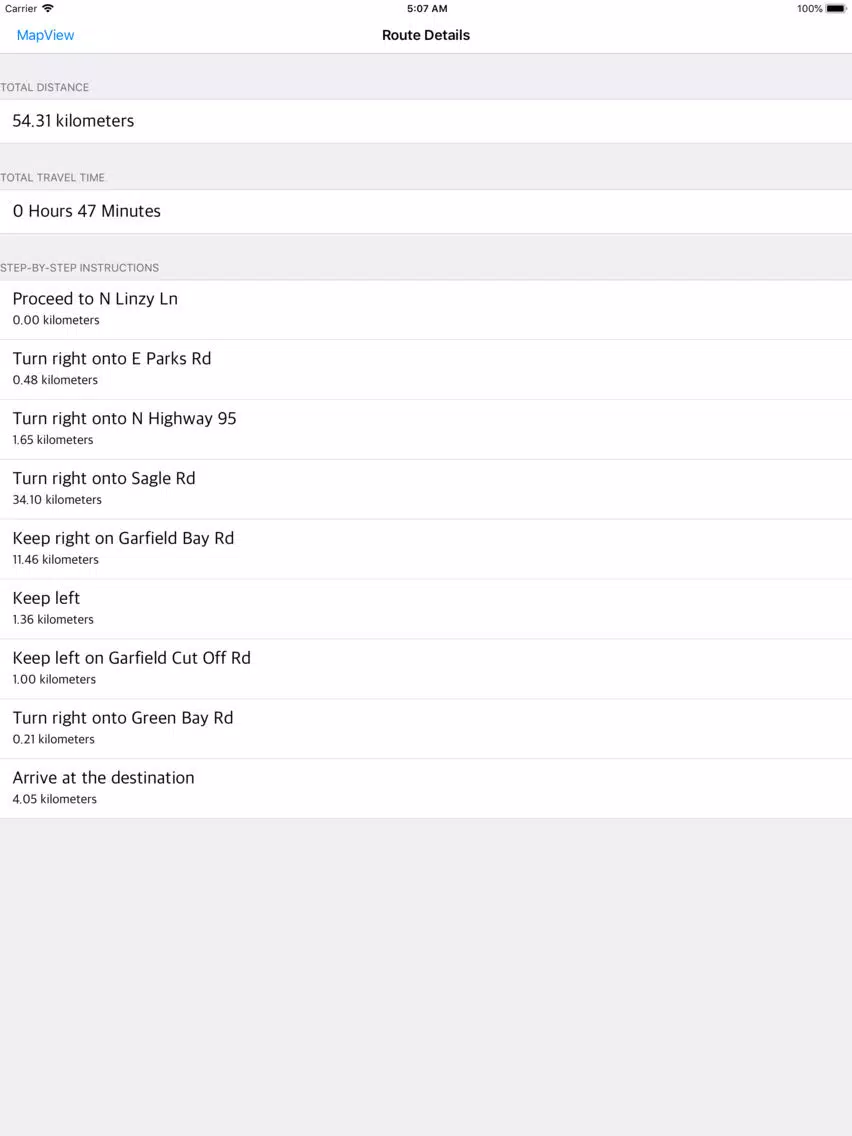Select the Proceed to N Linzy Ln step

pos(426,309)
